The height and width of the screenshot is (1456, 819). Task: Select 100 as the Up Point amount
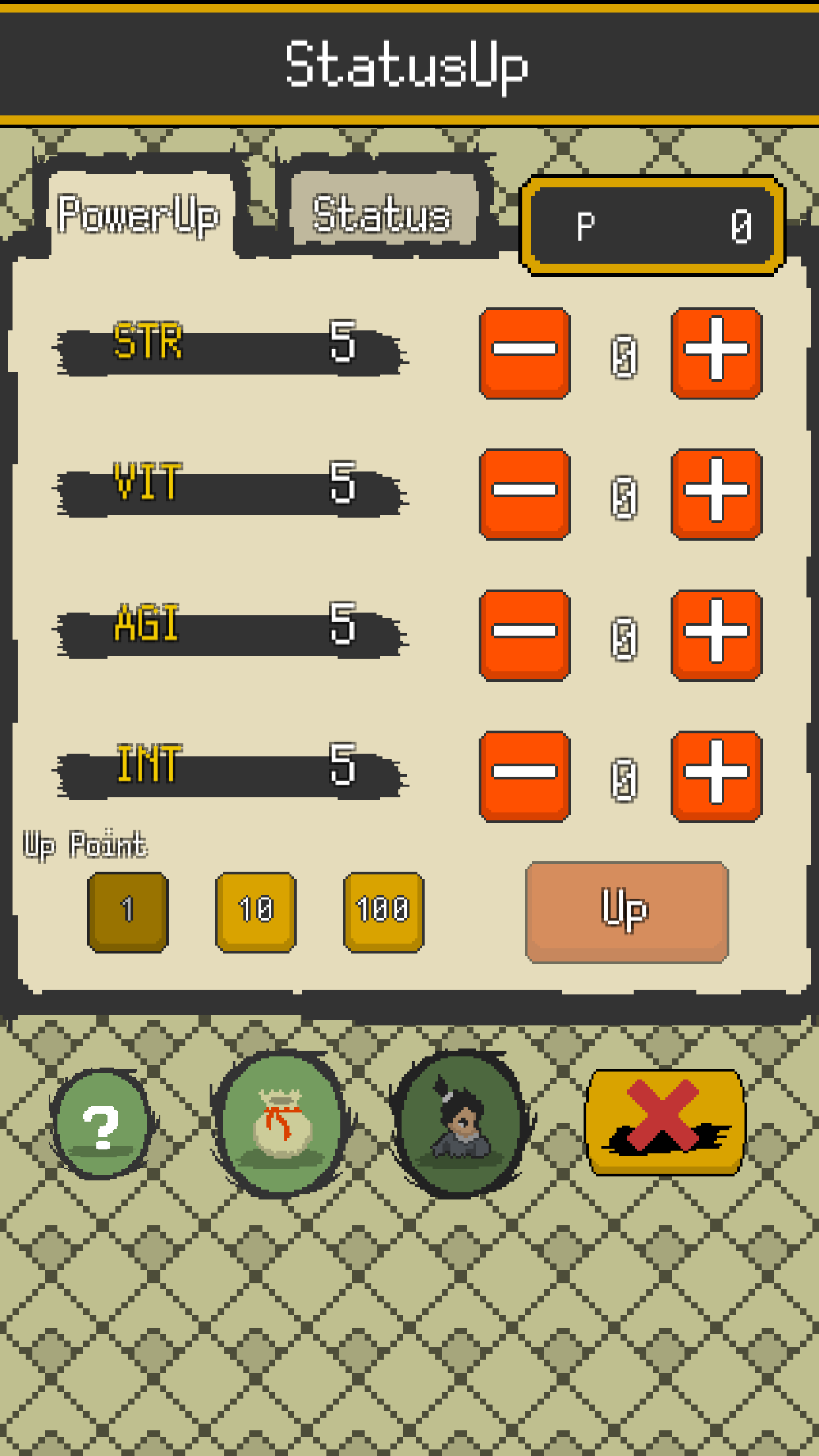[x=383, y=911]
